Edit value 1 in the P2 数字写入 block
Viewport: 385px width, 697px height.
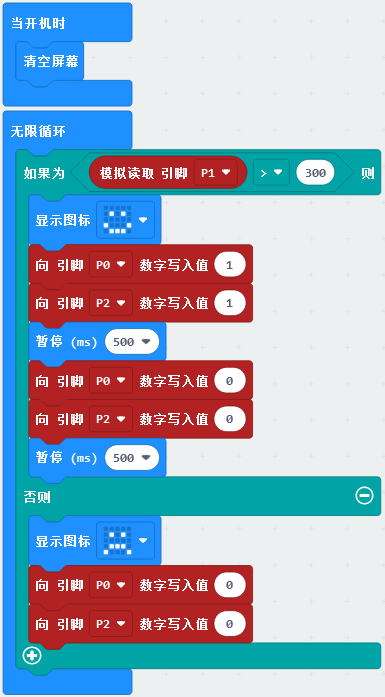[229, 304]
